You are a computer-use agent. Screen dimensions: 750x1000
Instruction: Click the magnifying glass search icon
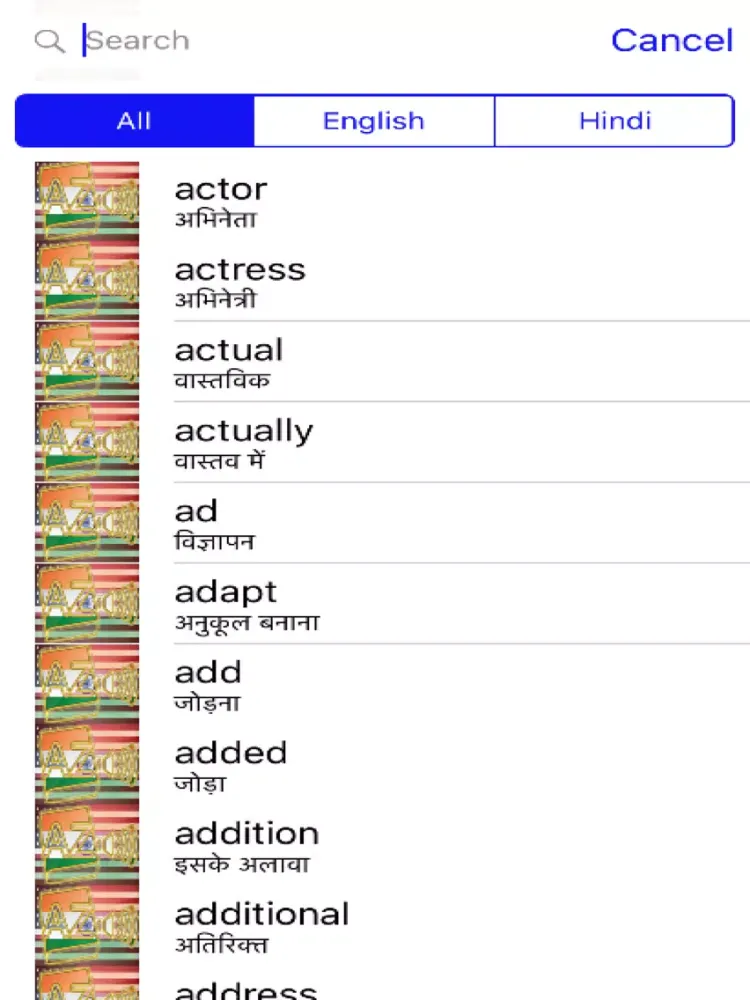pos(49,41)
